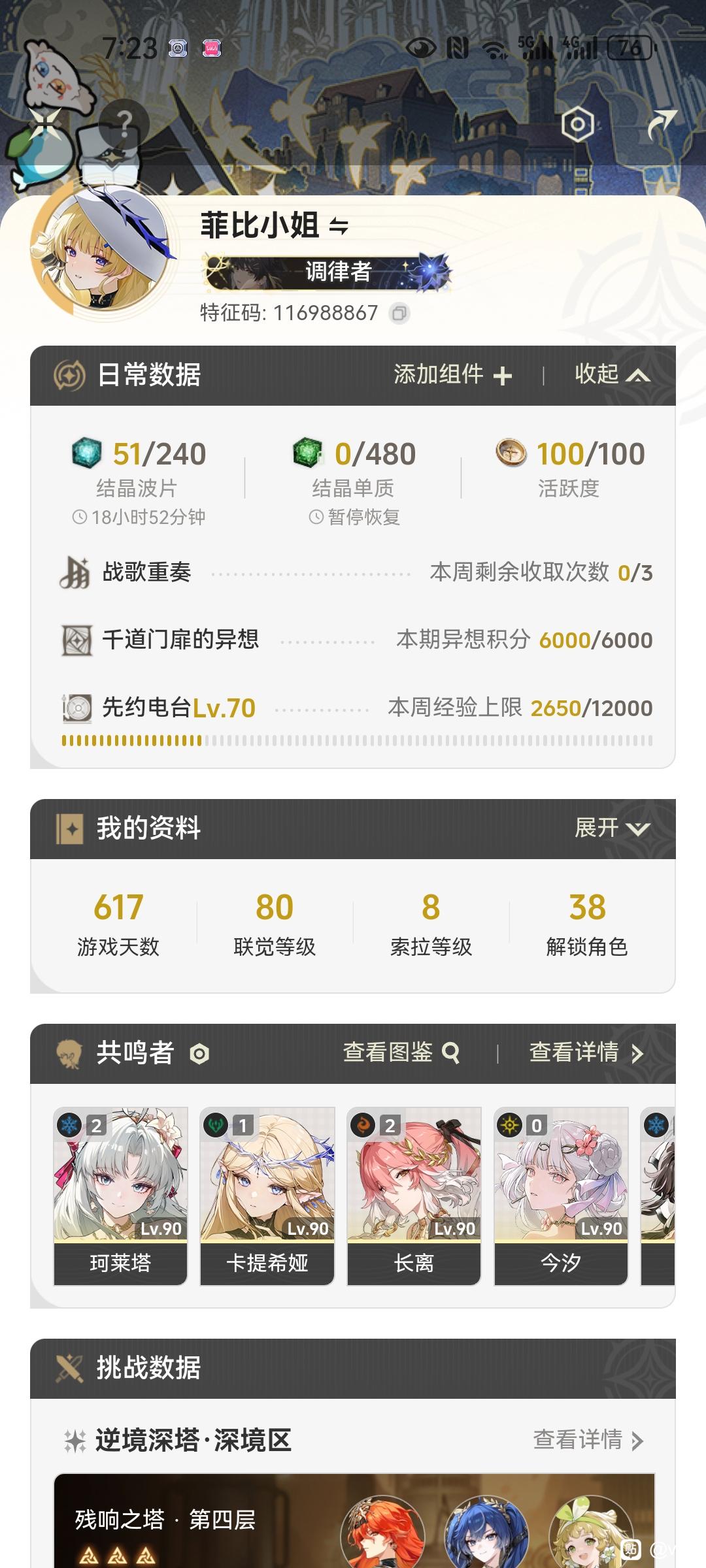Open the 千道门扉的异想 row
The image size is (706, 1568).
coord(356,640)
